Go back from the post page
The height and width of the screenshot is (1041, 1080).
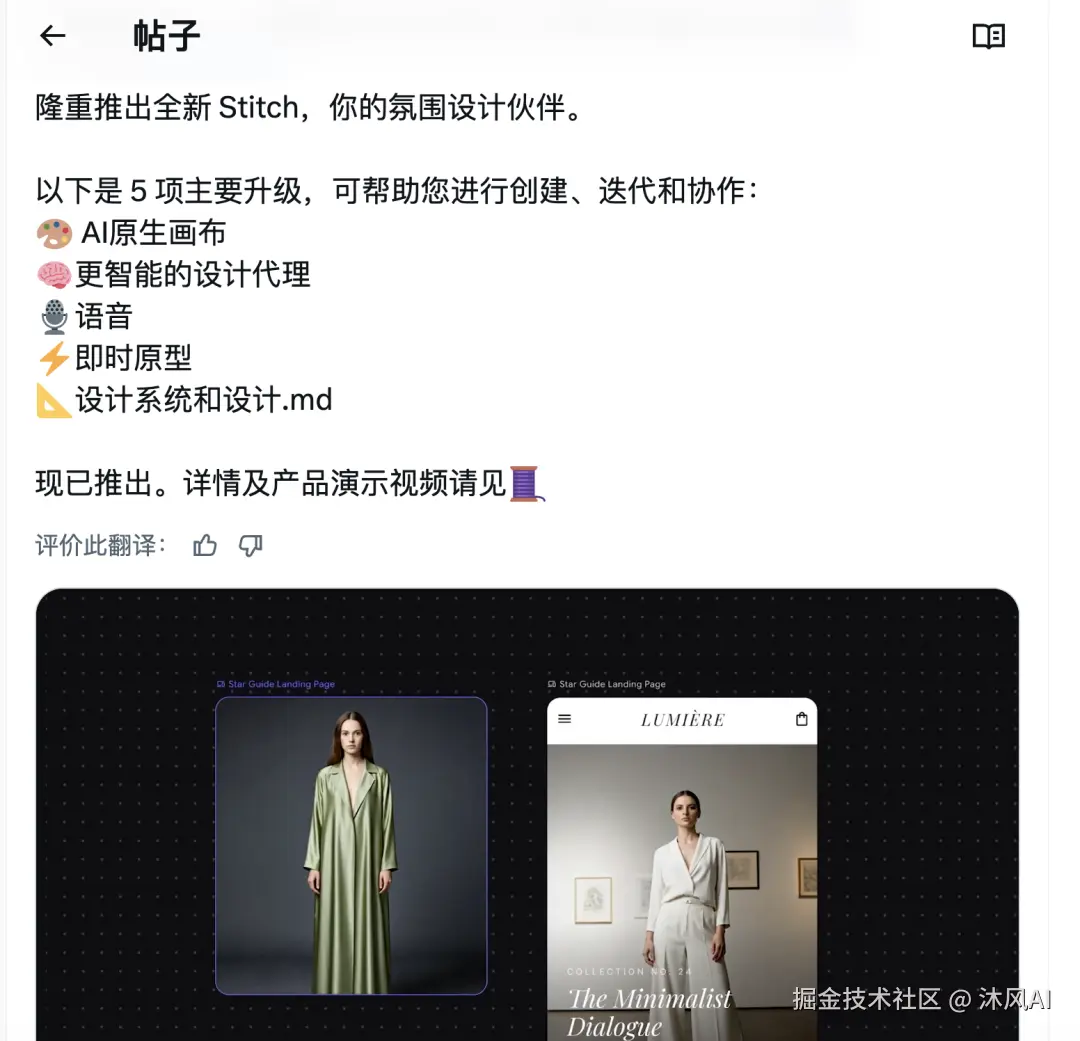pos(52,37)
